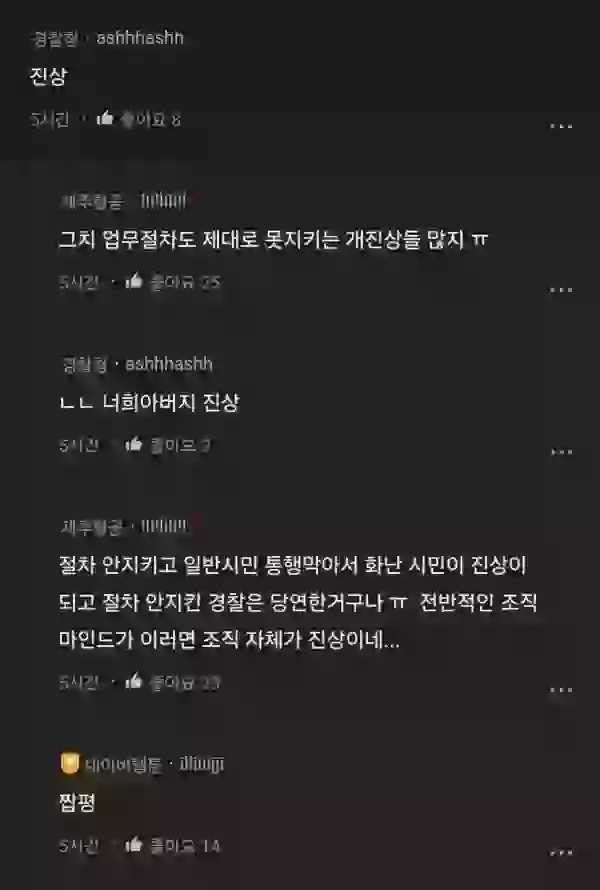600x890 pixels.
Task: Like the reply 'ㄴㄴ 너희아버지 진상'
Action: click(134, 445)
